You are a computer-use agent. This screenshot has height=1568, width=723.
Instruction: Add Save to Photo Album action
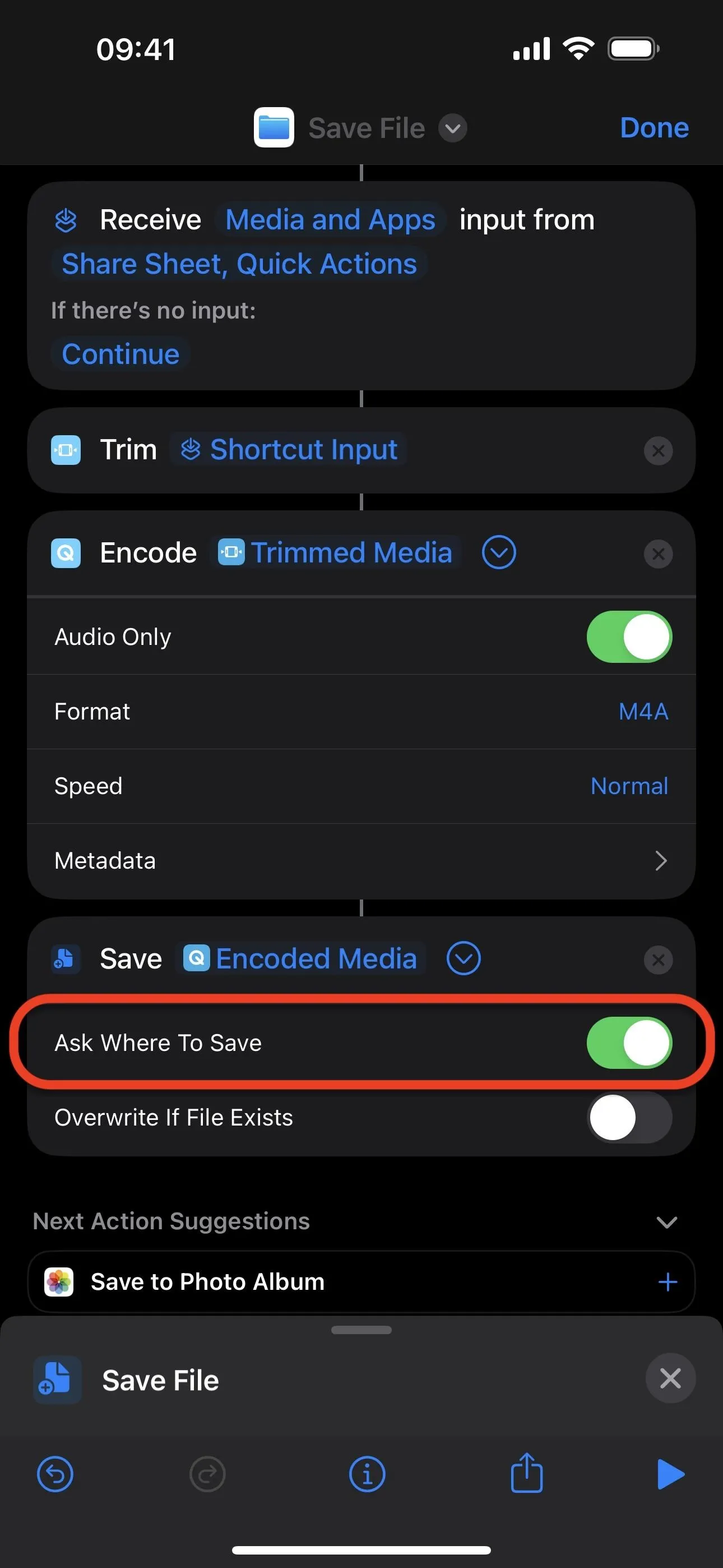(668, 1282)
